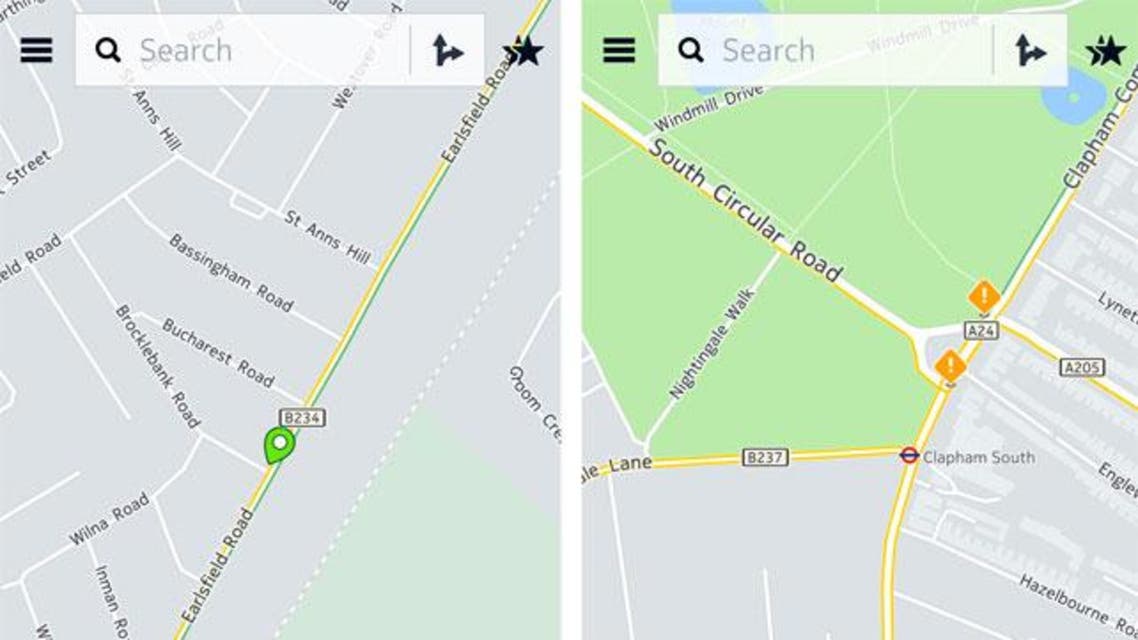Select the Clapham South underground station marker
Viewport: 1138px width, 640px height.
(909, 456)
